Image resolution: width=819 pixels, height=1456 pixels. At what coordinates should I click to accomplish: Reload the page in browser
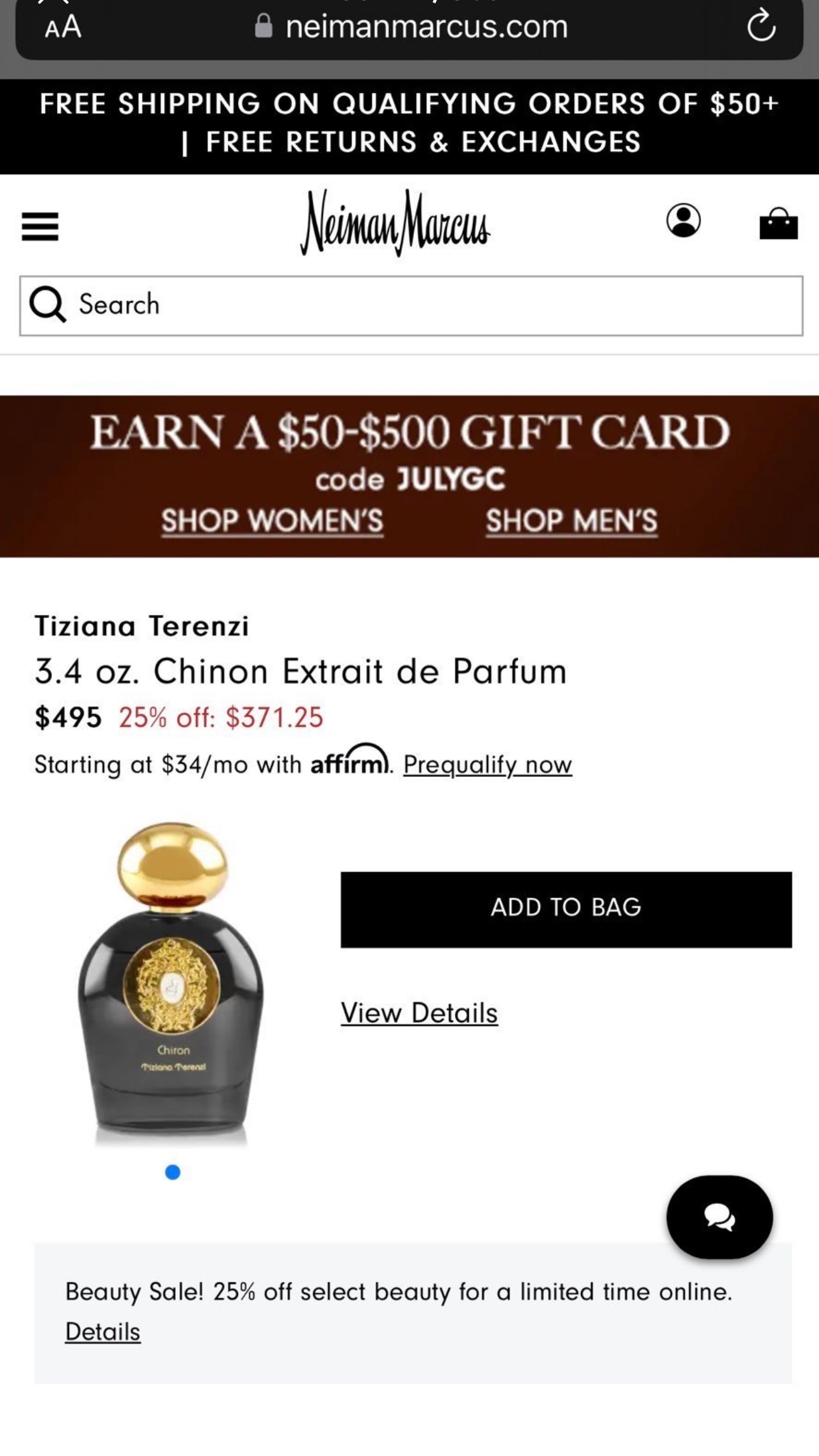click(x=761, y=27)
